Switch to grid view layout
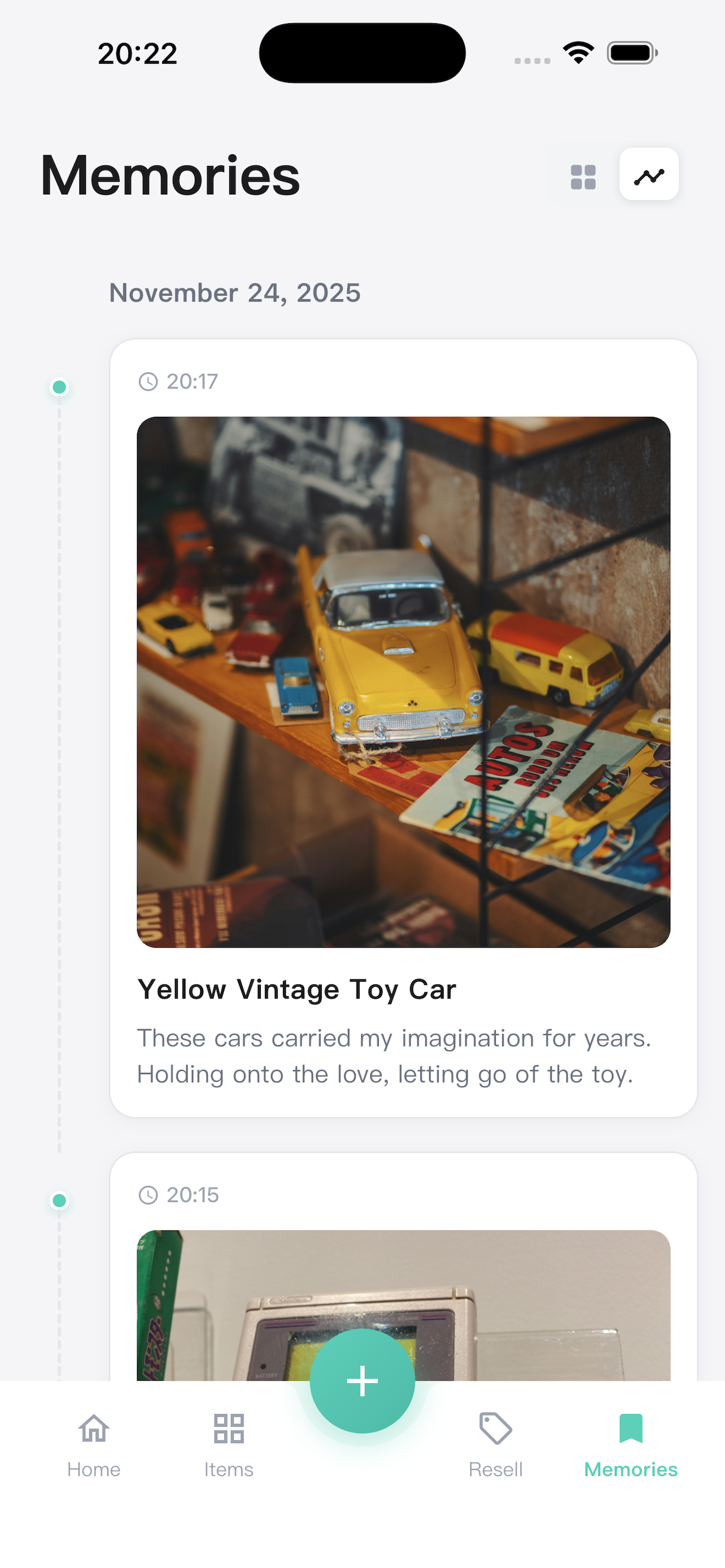Viewport: 725px width, 1568px height. (x=583, y=176)
